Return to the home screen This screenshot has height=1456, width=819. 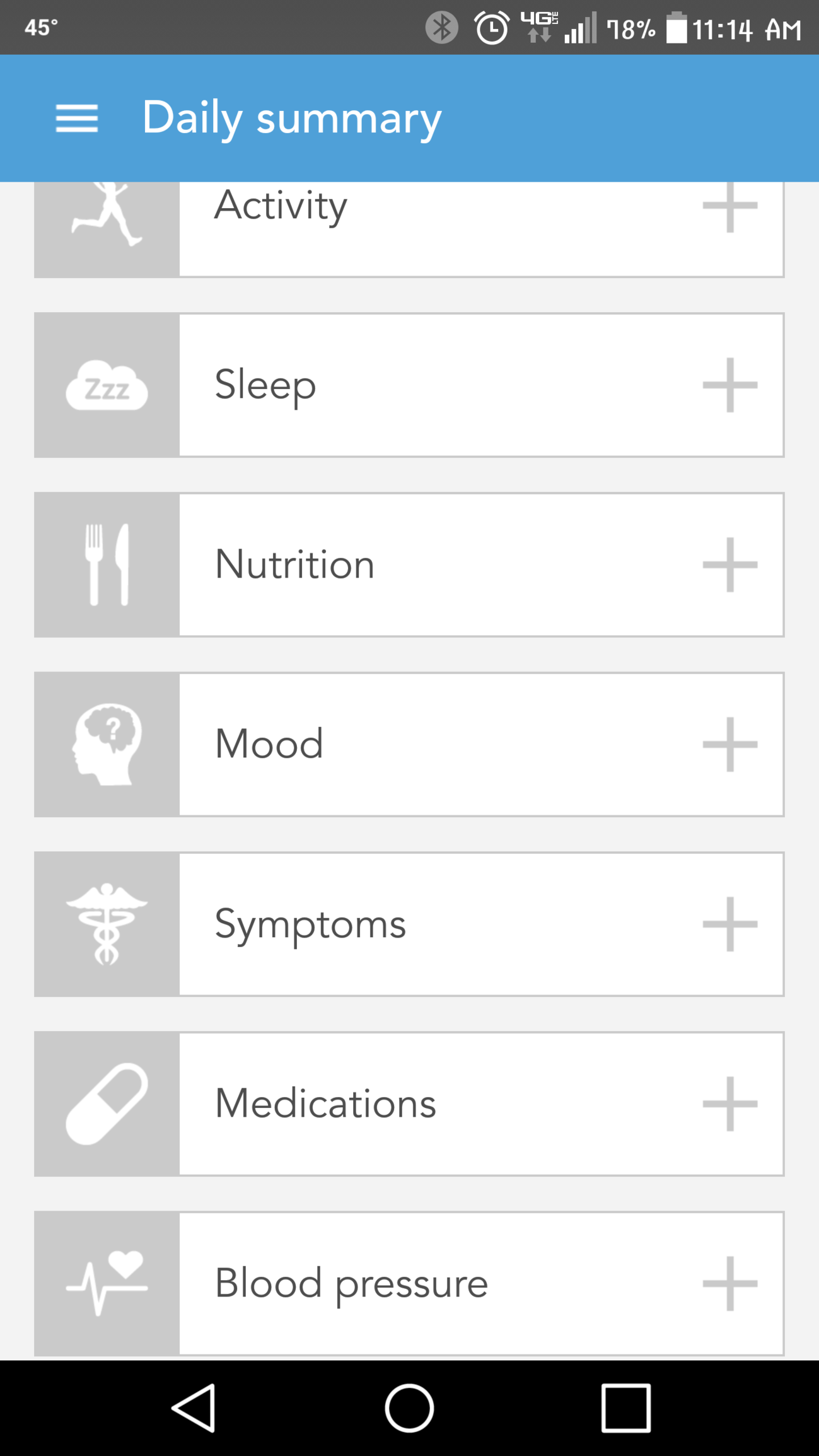(409, 1408)
